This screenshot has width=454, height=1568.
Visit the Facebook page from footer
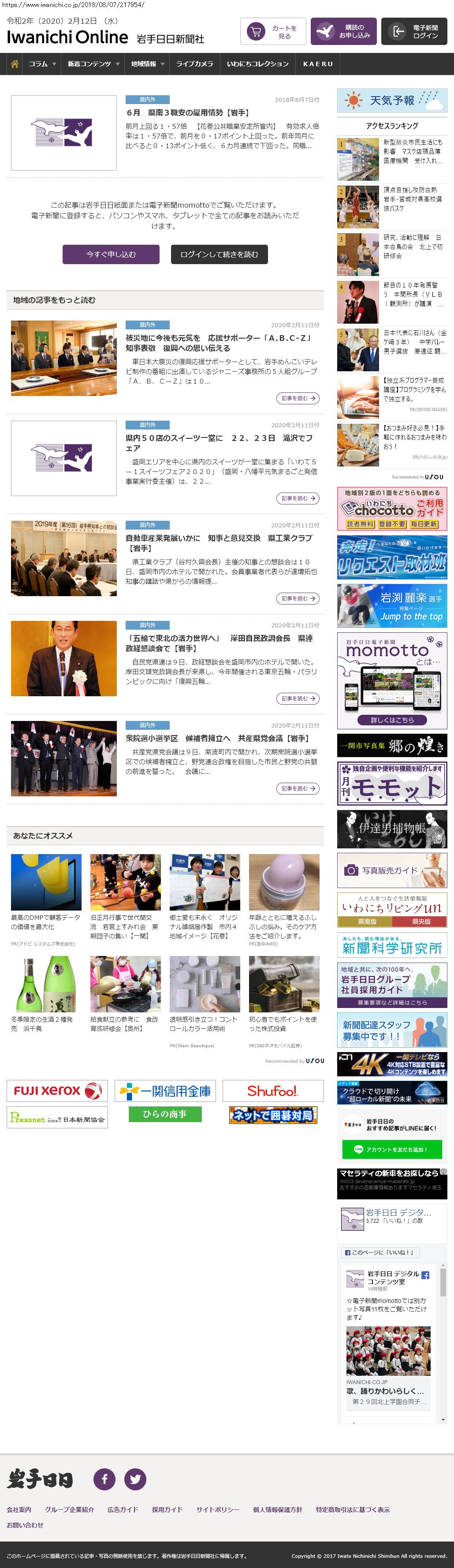(x=104, y=1478)
